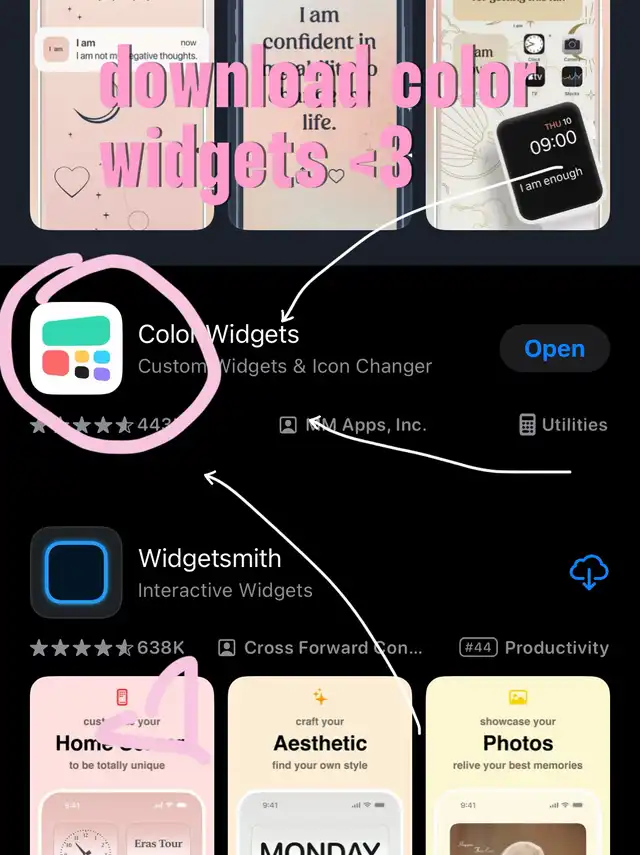The image size is (640, 855).
Task: Open the 'Photos' Widgetsmith preview screenshot
Action: point(517,765)
